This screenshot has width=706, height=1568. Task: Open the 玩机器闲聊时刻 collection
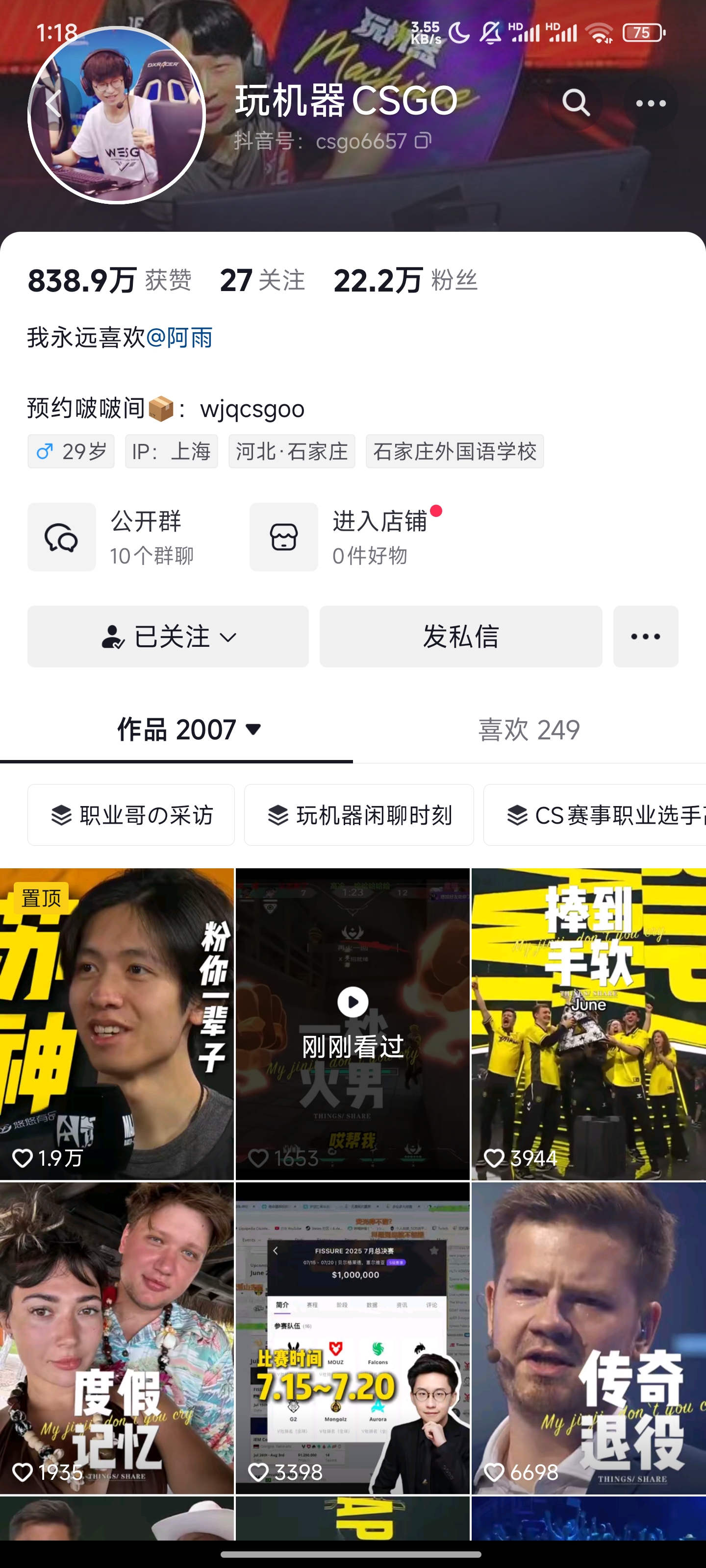[x=359, y=815]
